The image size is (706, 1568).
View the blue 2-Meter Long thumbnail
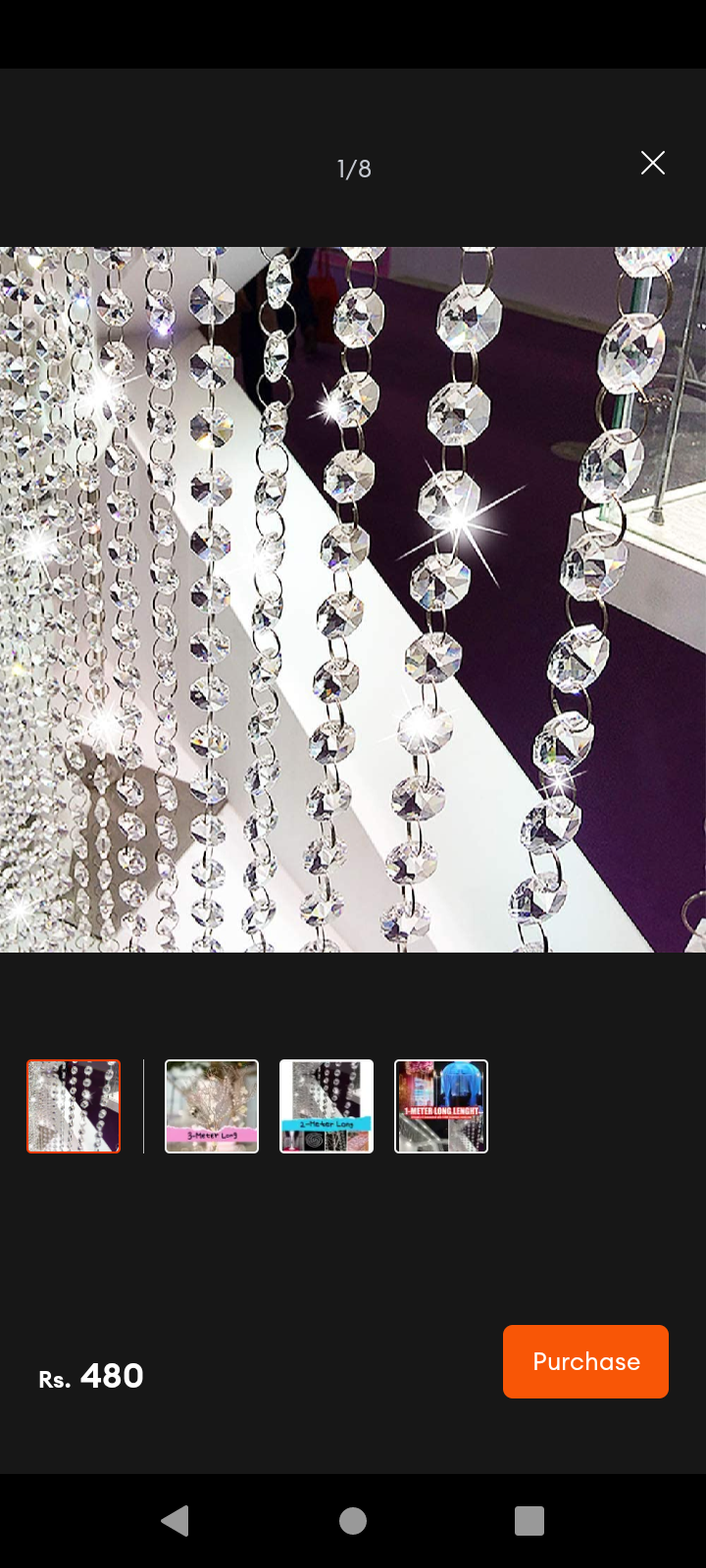[327, 1106]
